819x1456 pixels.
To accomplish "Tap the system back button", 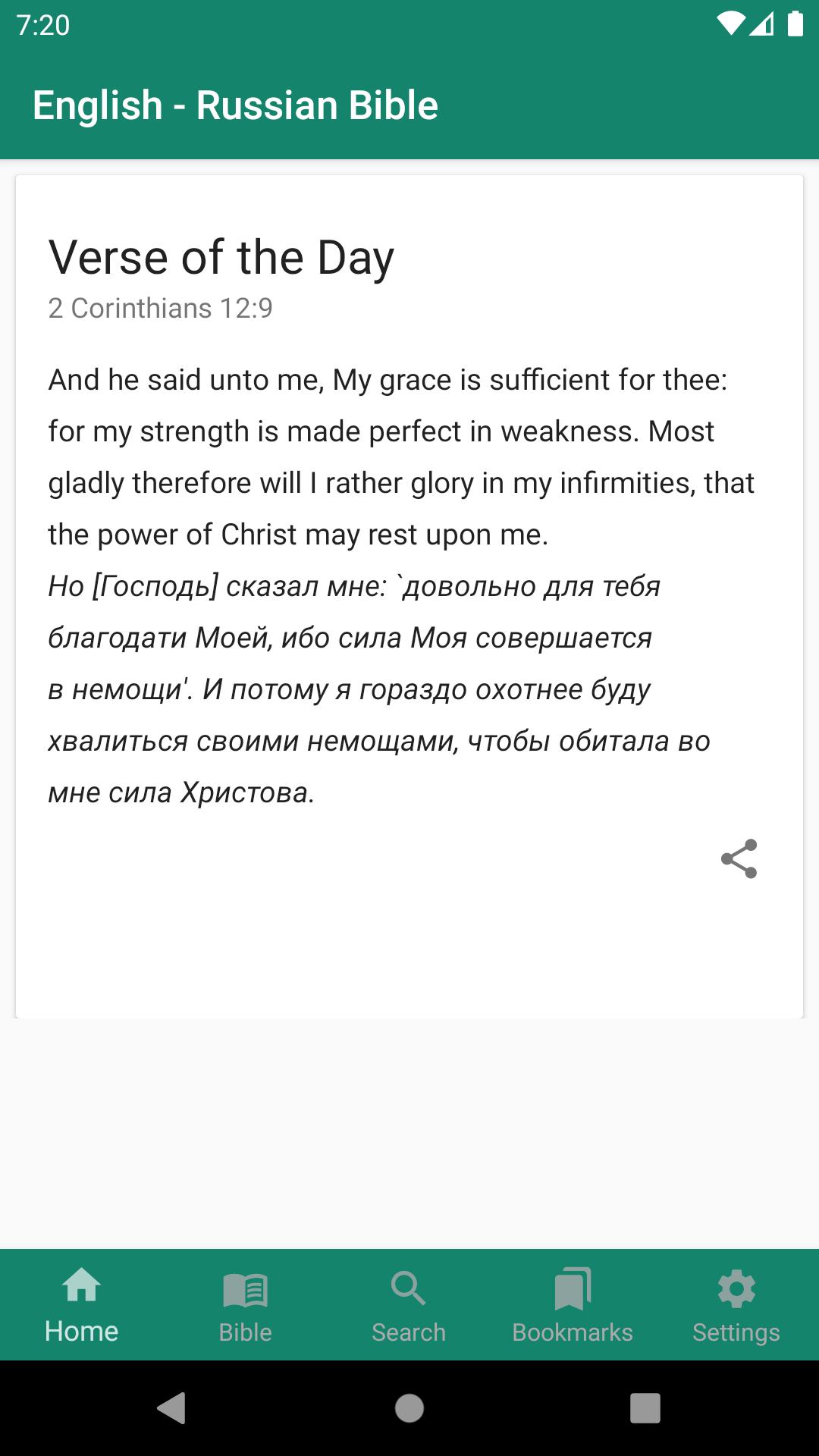I will 172,1408.
